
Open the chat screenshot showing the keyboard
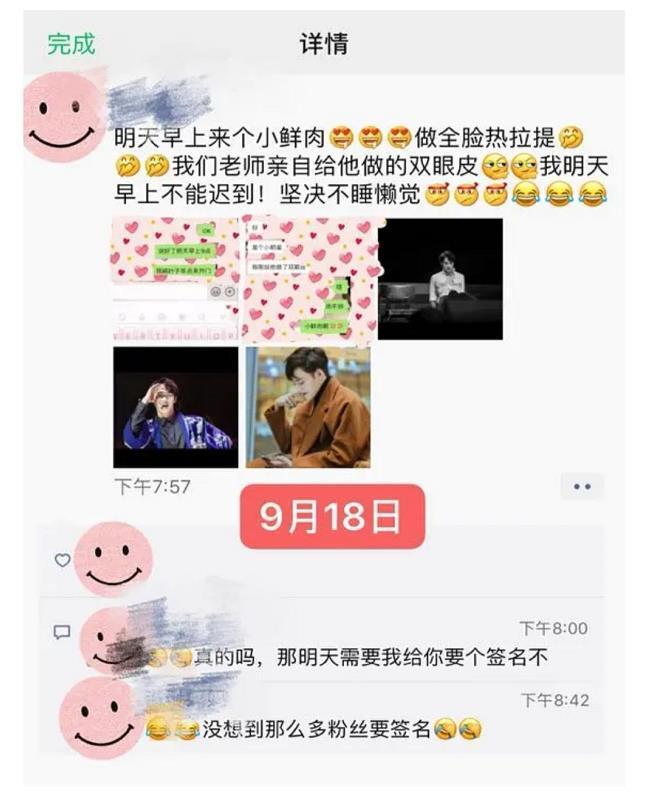pyautogui.click(x=176, y=278)
